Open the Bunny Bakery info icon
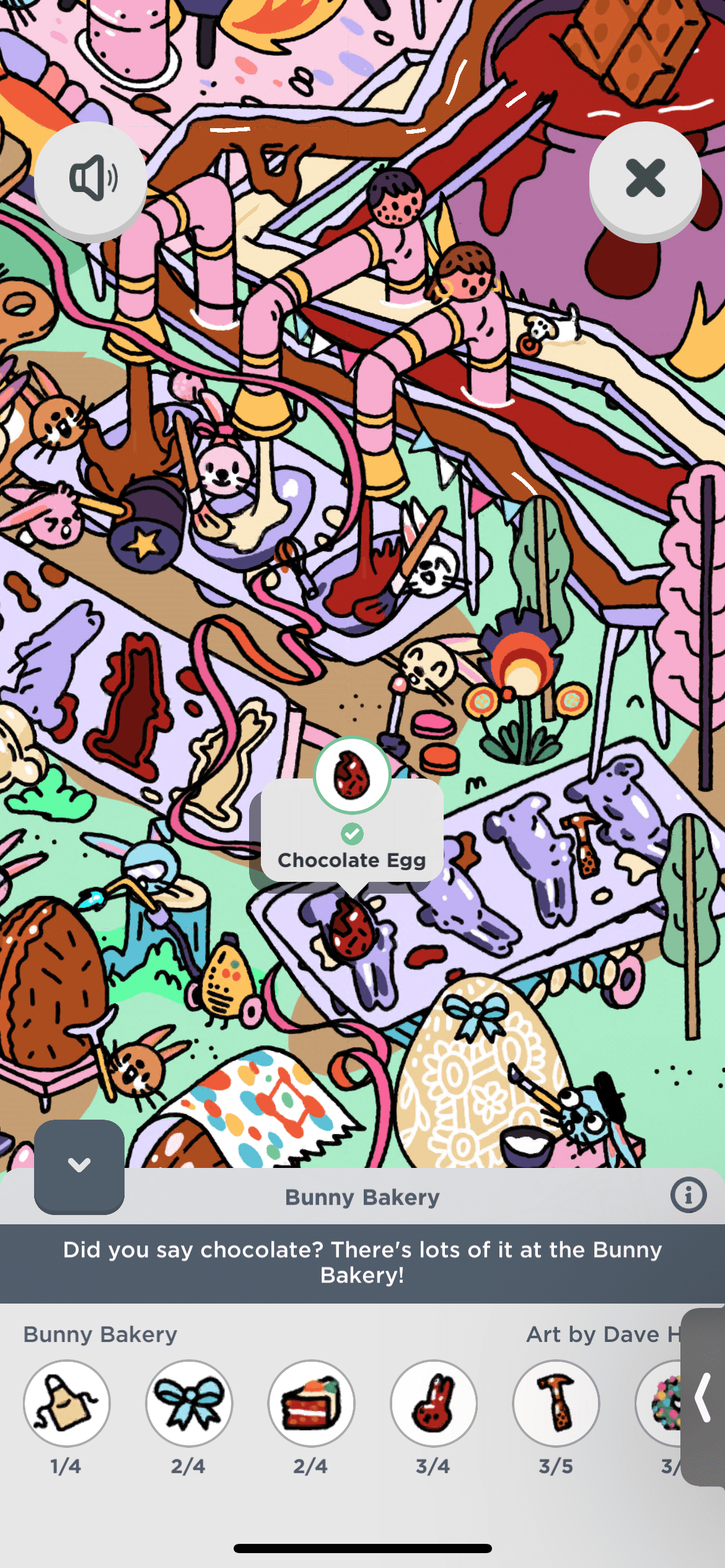The image size is (725, 1568). point(688,1195)
